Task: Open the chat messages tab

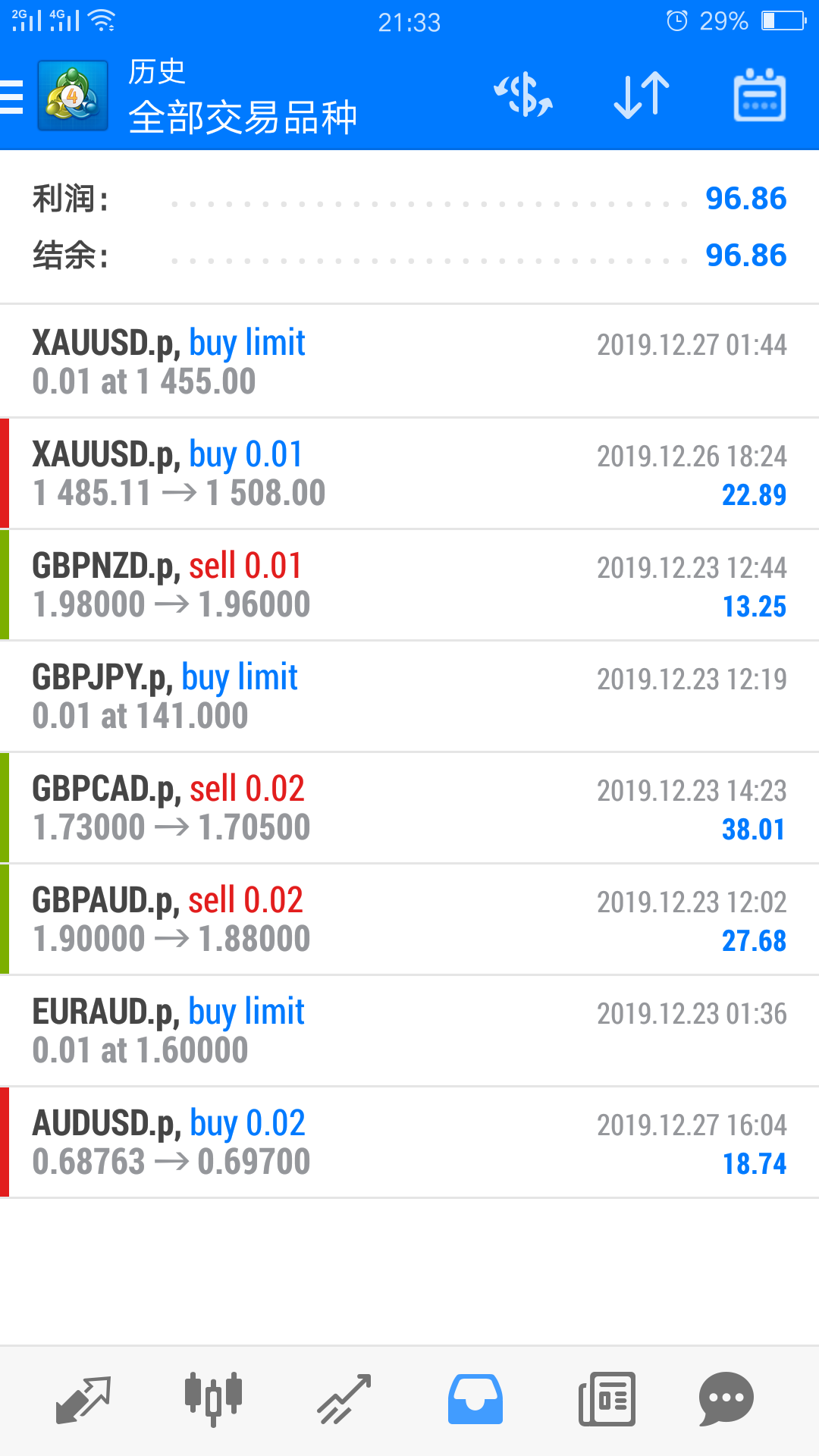Action: (x=726, y=1399)
